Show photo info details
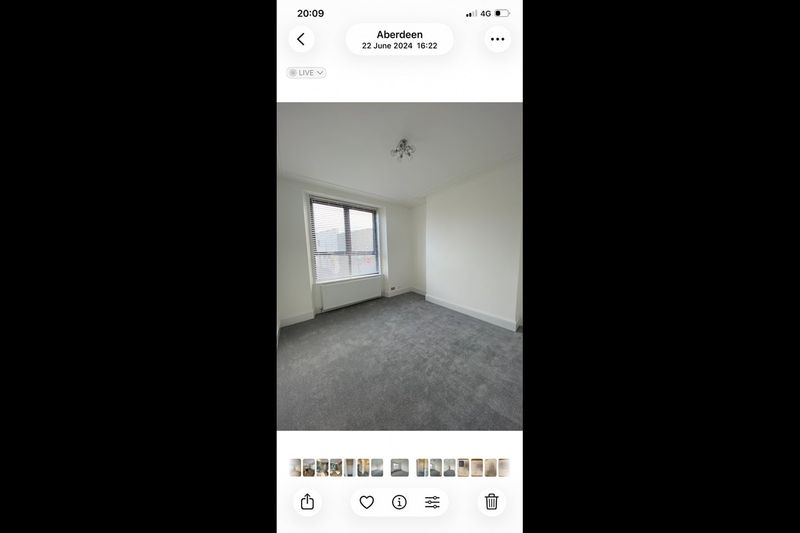The image size is (800, 533). (399, 502)
